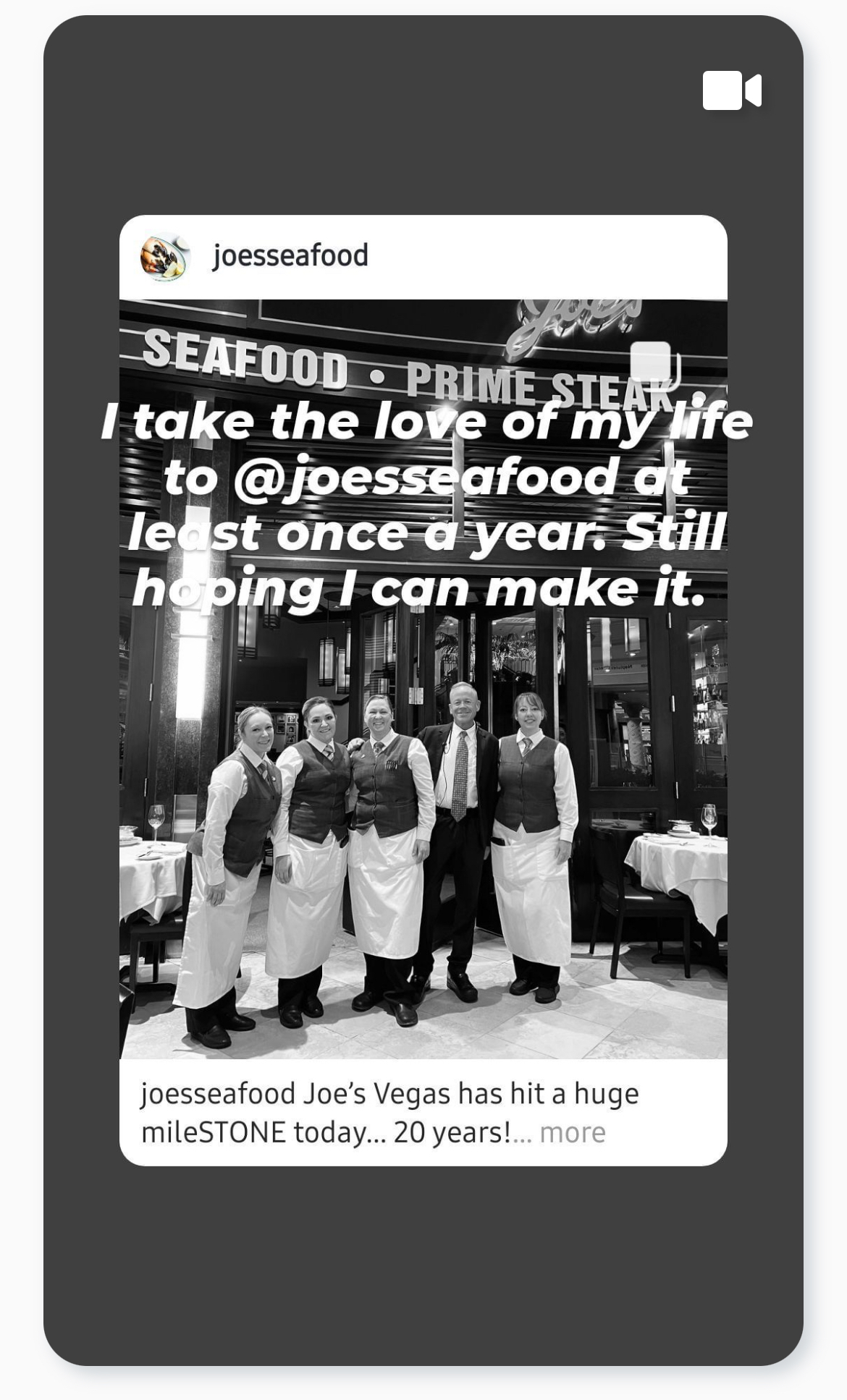Open the joesseafood story tile
Screen dimensions: 847x1400
pyautogui.click(x=423, y=690)
